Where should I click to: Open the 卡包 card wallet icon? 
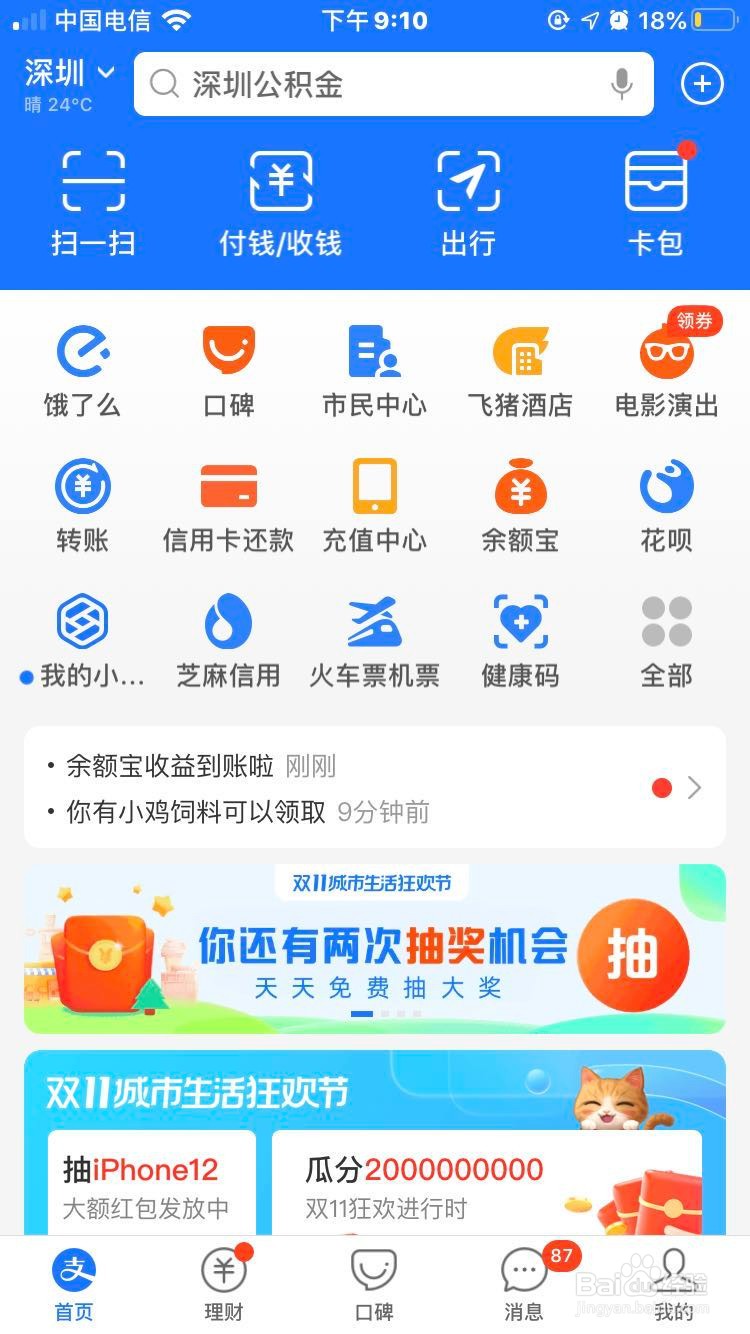[656, 197]
